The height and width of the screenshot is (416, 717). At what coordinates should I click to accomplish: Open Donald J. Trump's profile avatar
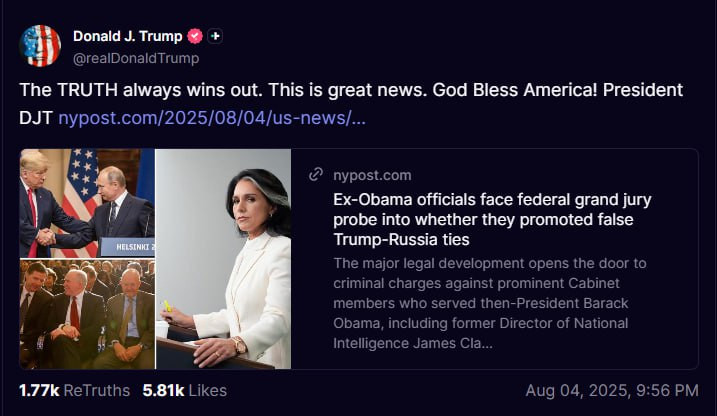pyautogui.click(x=40, y=46)
